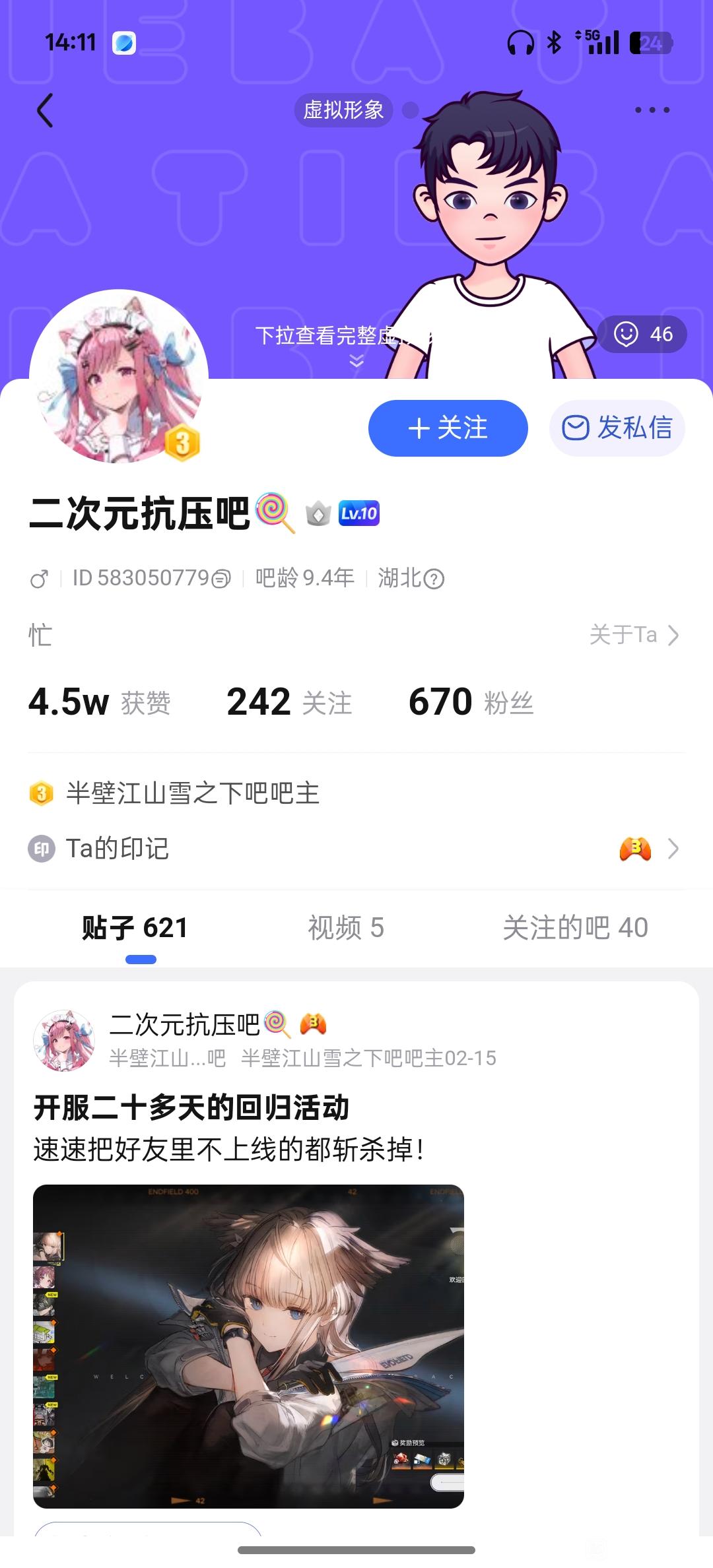The image size is (713, 1568).
Task: Go back using the top-left arrow
Action: tap(45, 110)
